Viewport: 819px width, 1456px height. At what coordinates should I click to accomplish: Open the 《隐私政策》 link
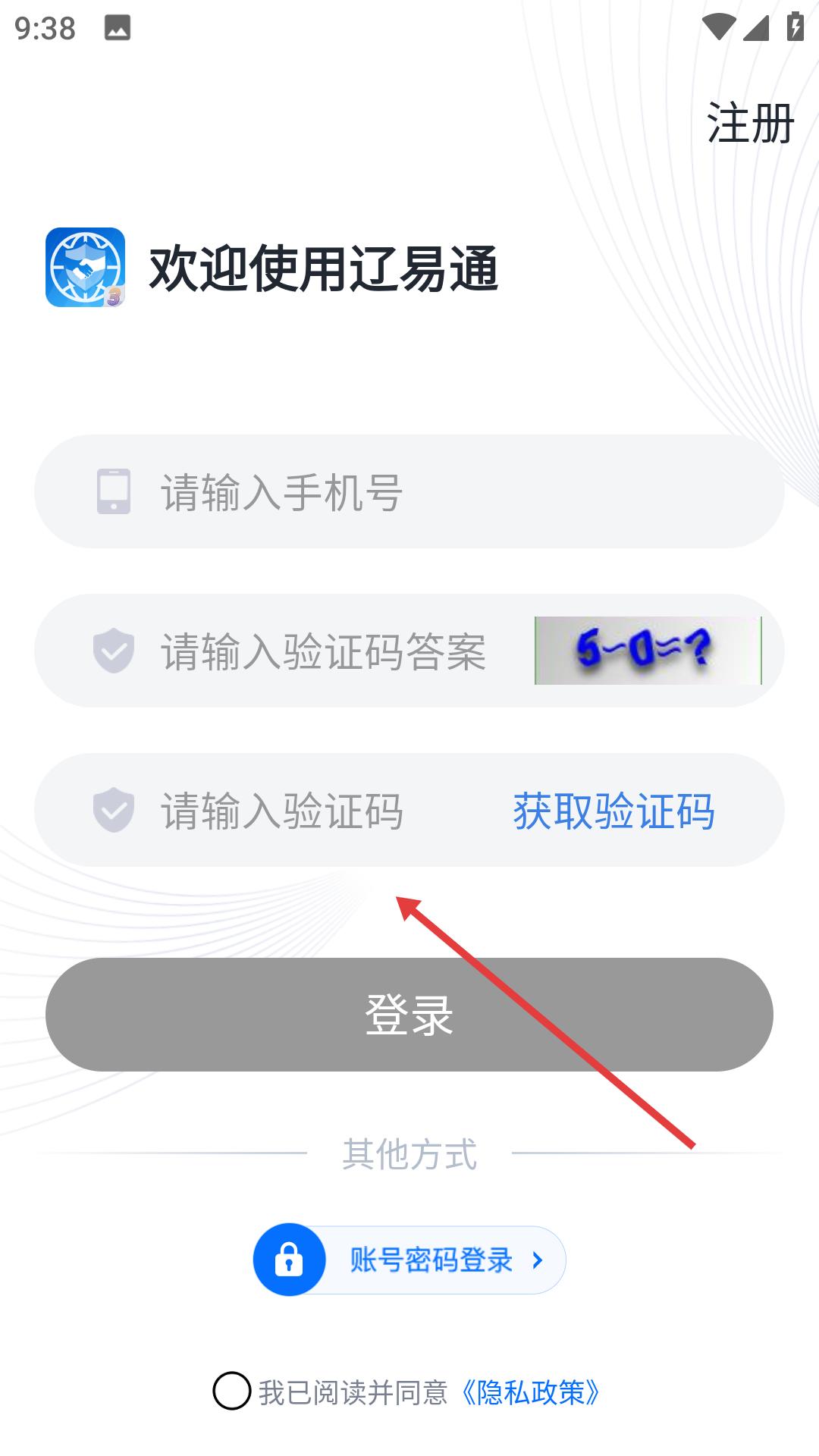click(x=531, y=1392)
